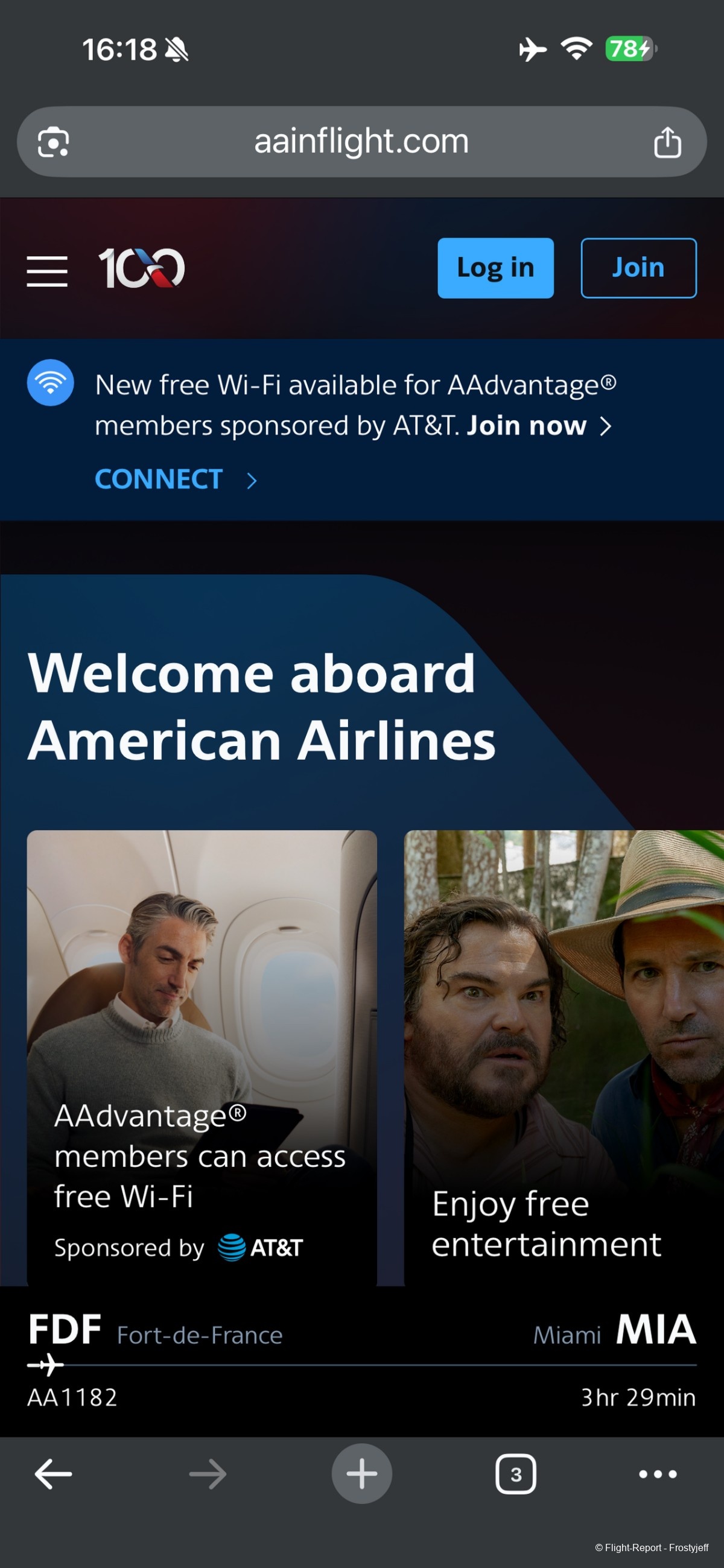The image size is (724, 1568).
Task: Open the lens search icon in the address bar
Action: 54,142
